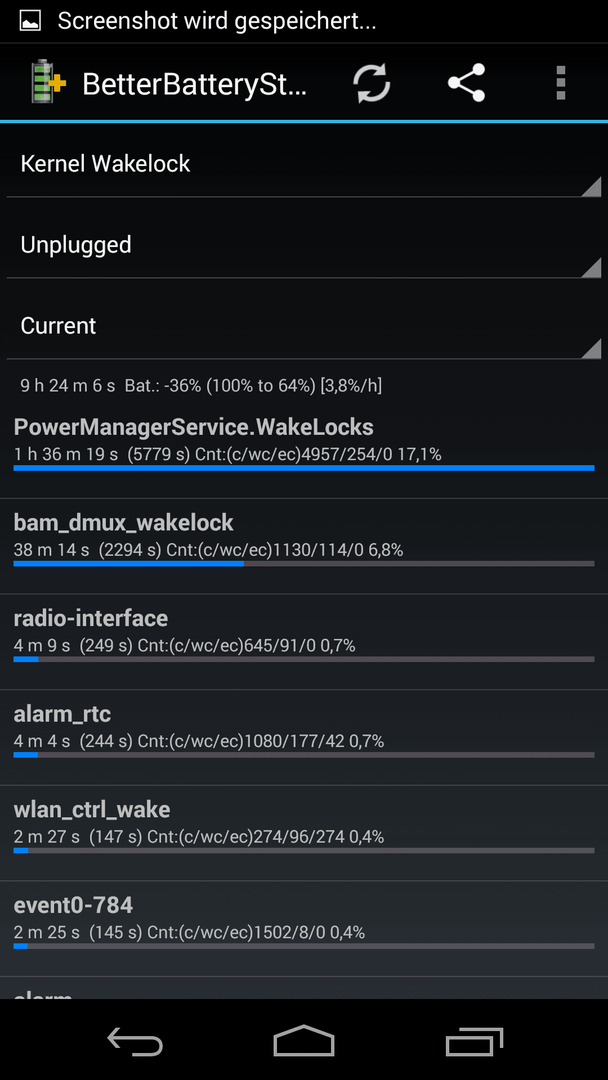
Task: Open the Unplugged dropdown
Action: [x=304, y=245]
